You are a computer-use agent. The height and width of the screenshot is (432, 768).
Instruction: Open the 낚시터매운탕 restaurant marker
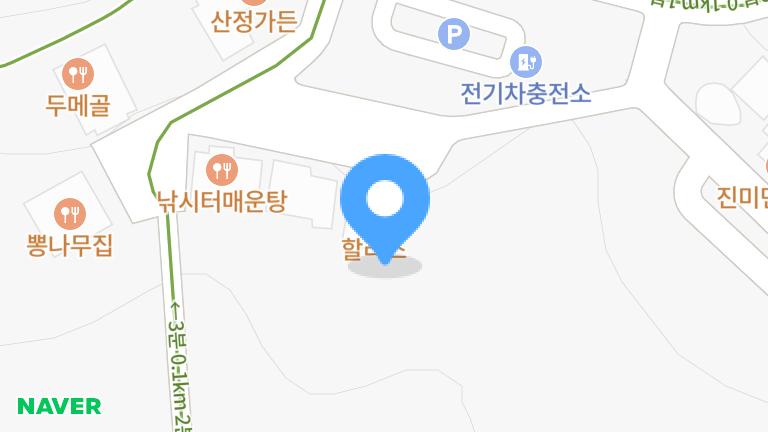pyautogui.click(x=221, y=169)
